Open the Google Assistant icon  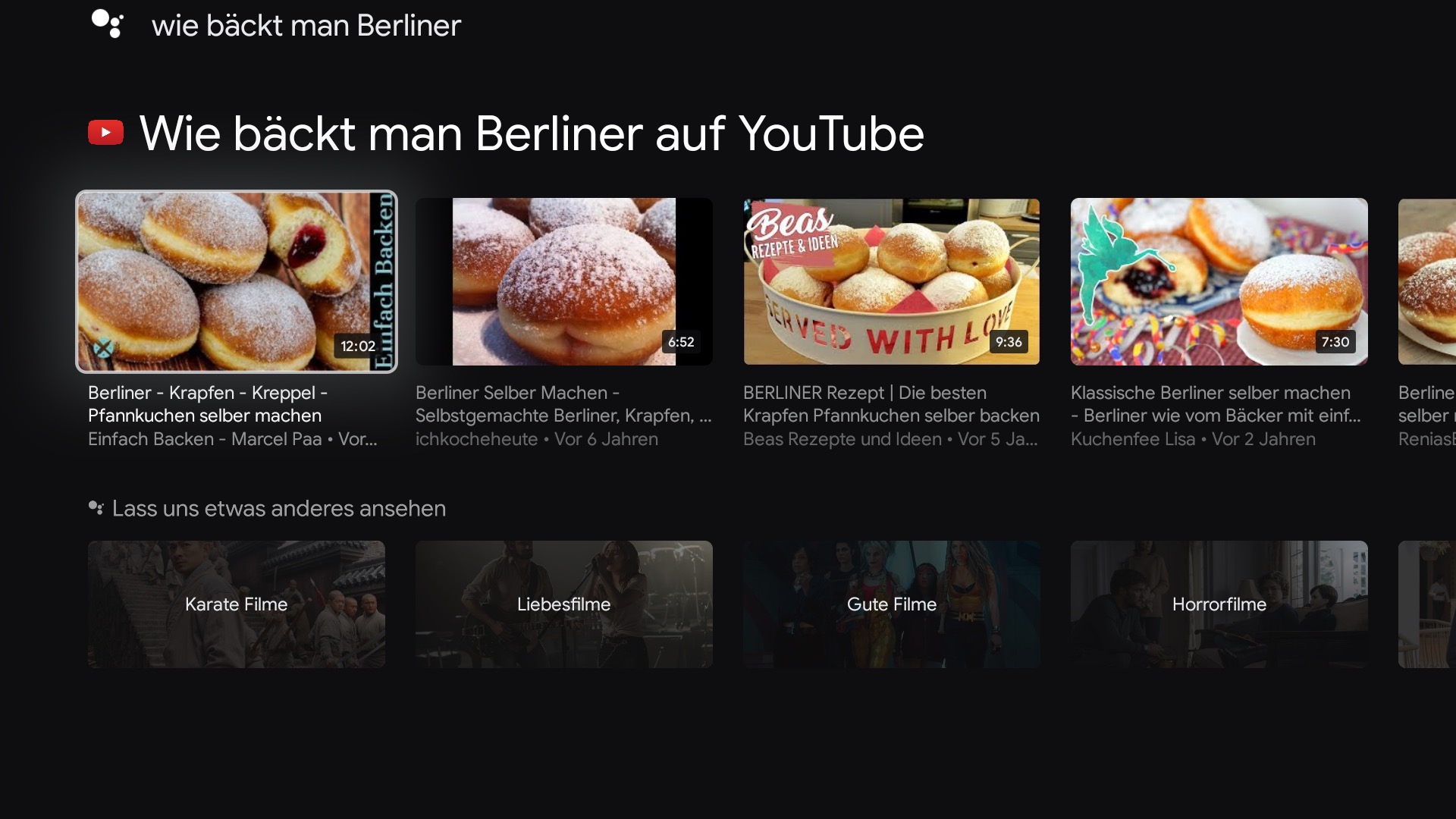tap(108, 24)
